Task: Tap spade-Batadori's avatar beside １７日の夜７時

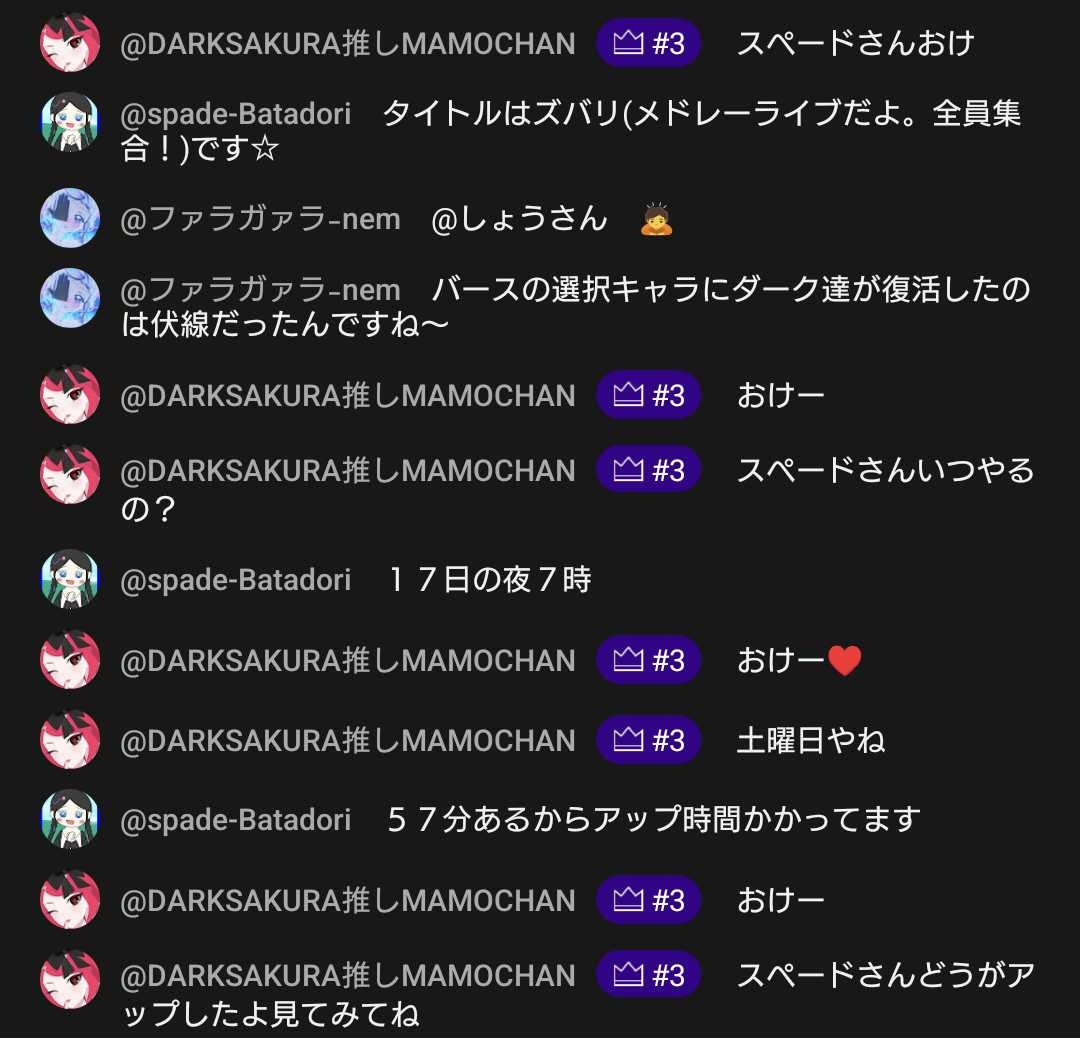Action: 69,580
